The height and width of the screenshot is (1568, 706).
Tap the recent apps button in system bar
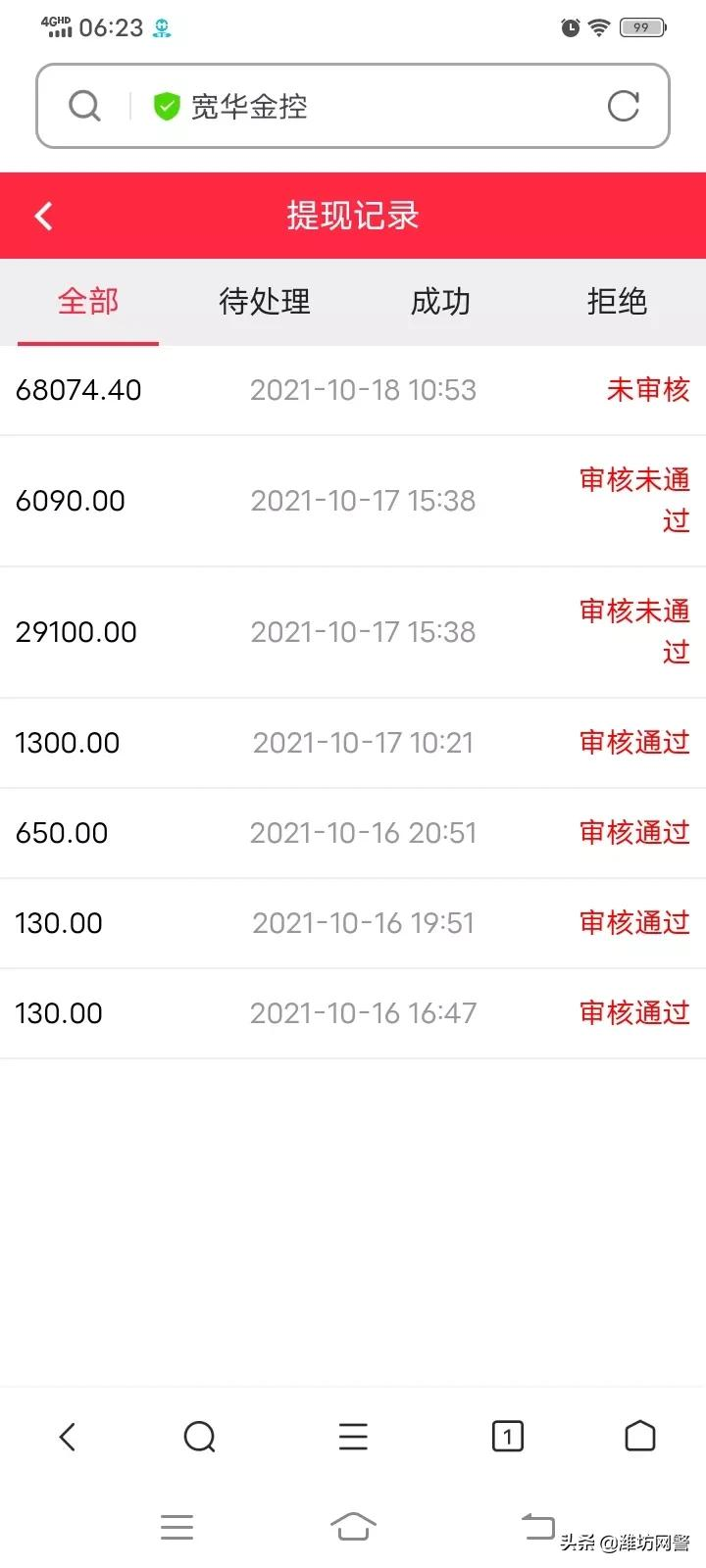[x=176, y=1525]
